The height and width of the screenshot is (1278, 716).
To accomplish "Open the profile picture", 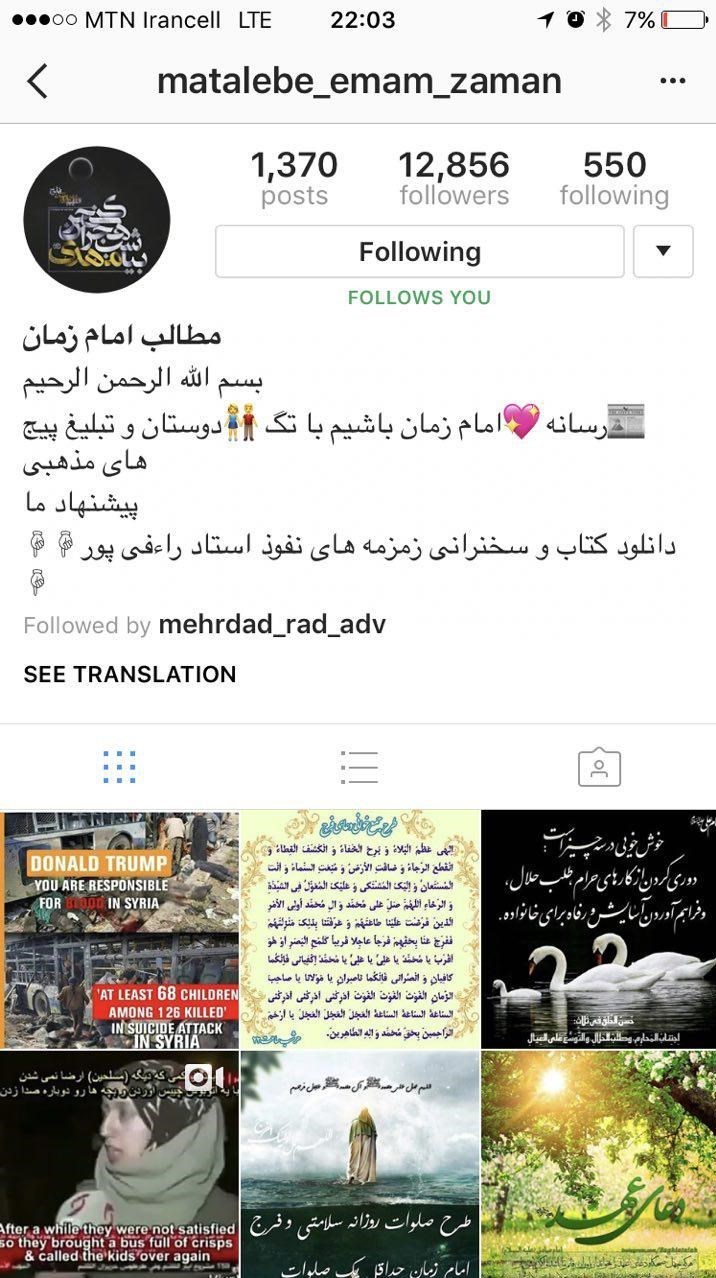I will [97, 220].
